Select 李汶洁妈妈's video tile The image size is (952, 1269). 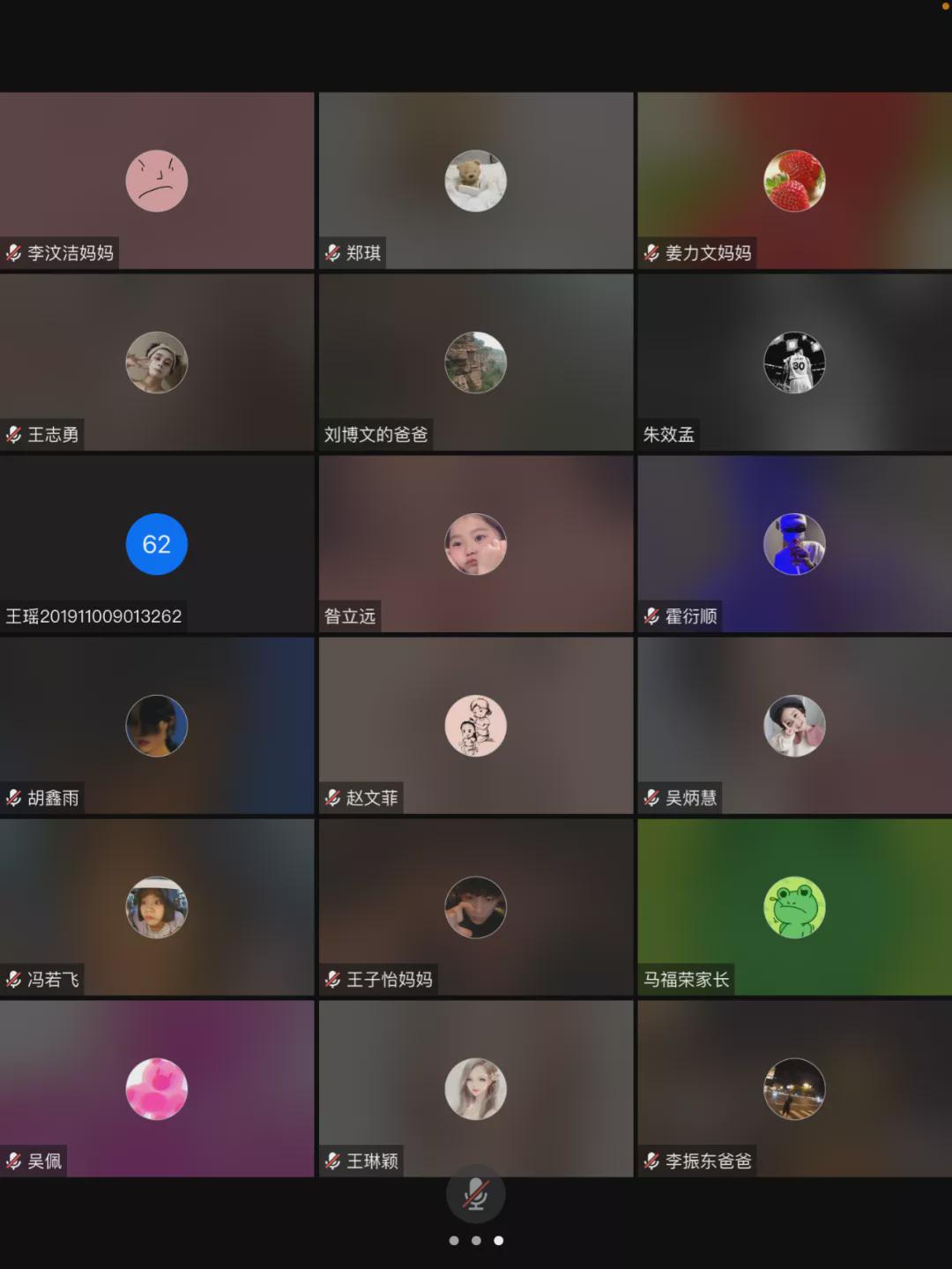coord(157,181)
